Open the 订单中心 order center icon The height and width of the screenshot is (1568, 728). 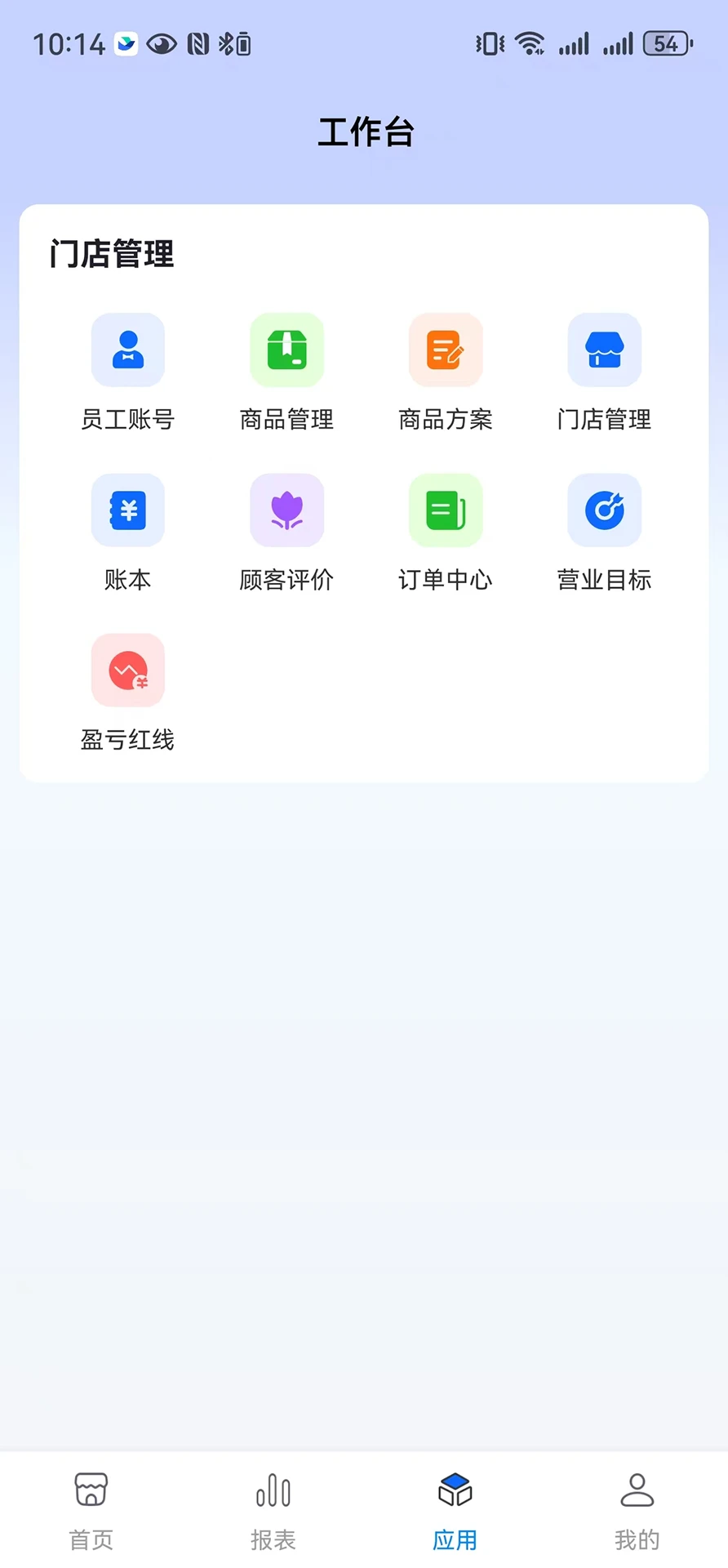(x=446, y=510)
